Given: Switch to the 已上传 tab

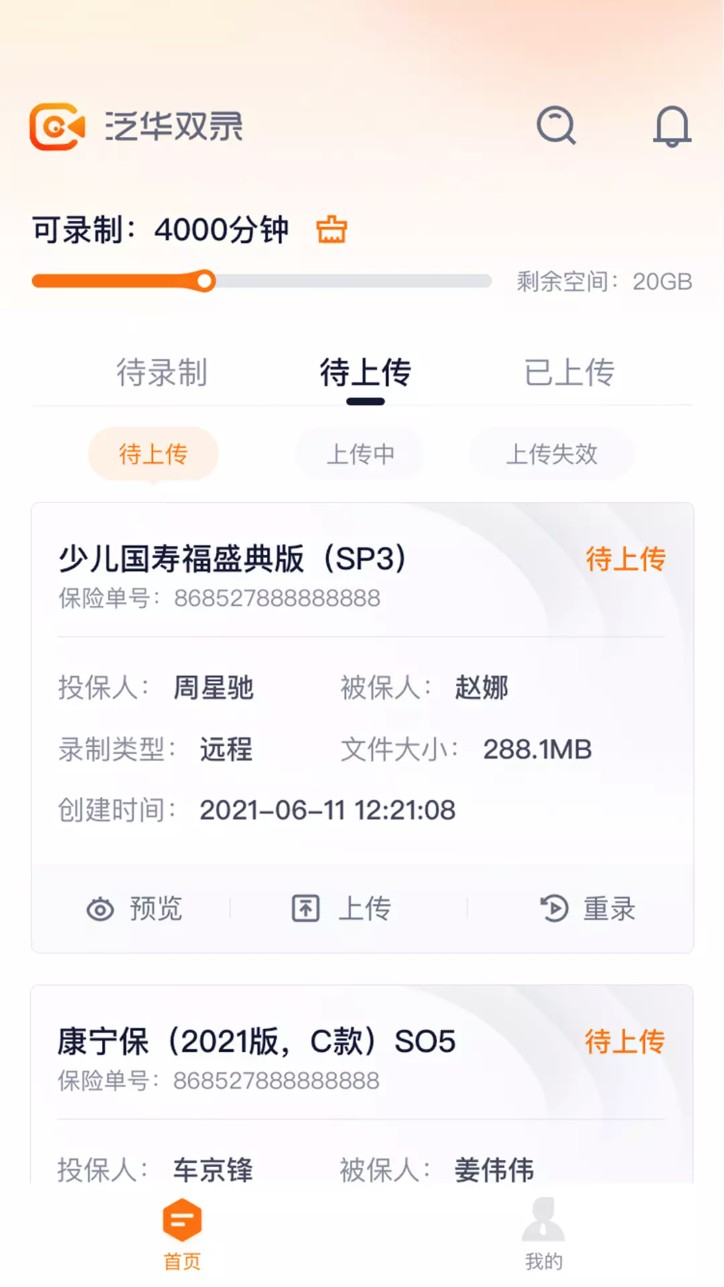Looking at the screenshot, I should [568, 372].
